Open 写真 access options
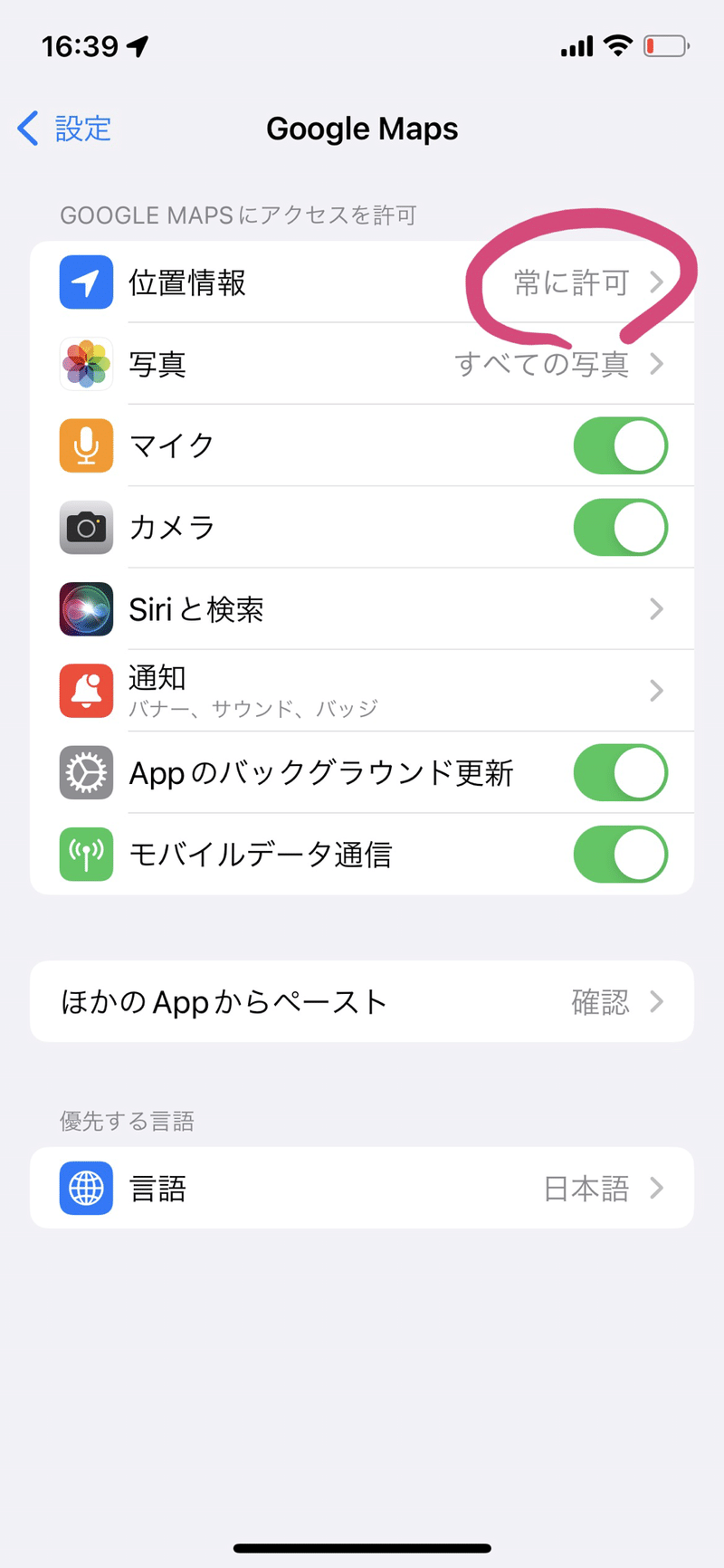 362,364
